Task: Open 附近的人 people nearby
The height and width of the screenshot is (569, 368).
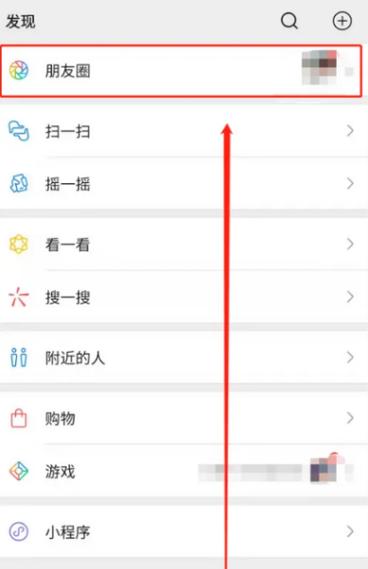Action: 184,357
